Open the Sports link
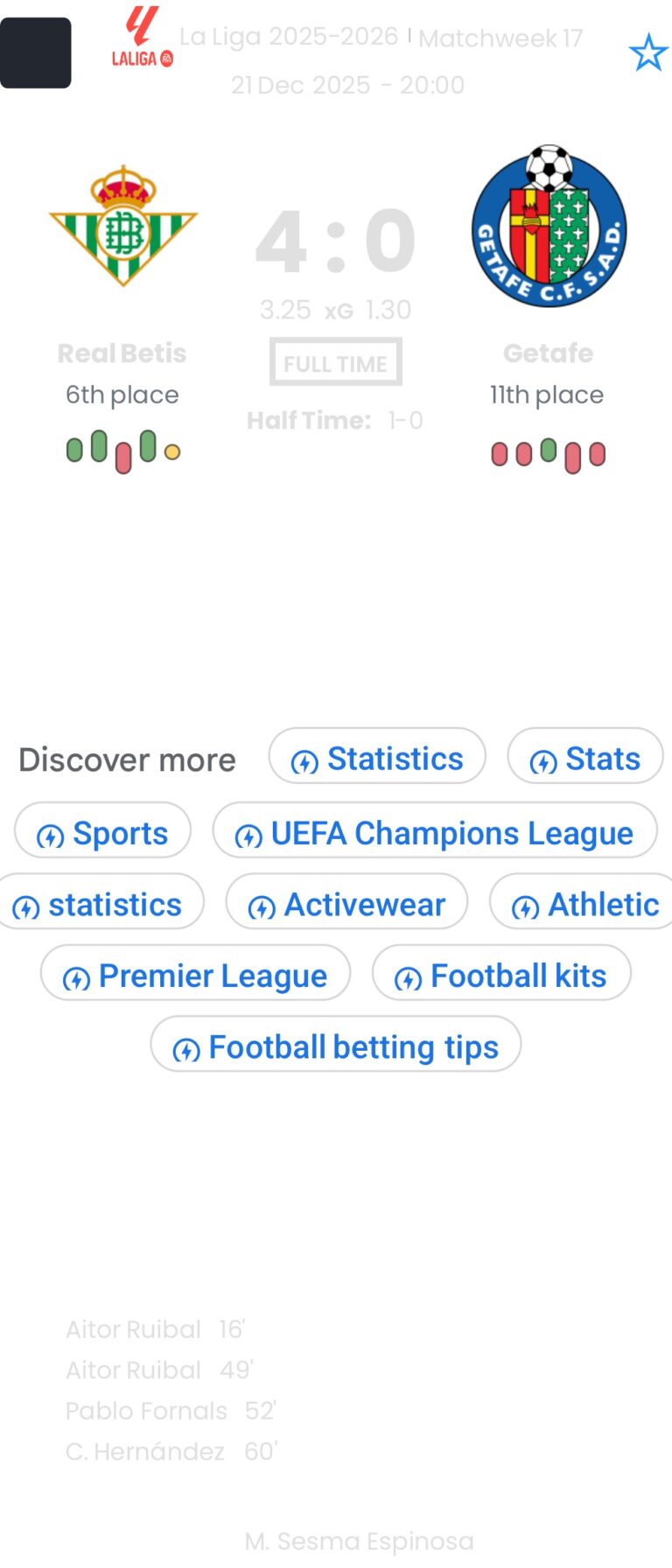Viewport: 672px width, 1568px height. click(x=101, y=833)
